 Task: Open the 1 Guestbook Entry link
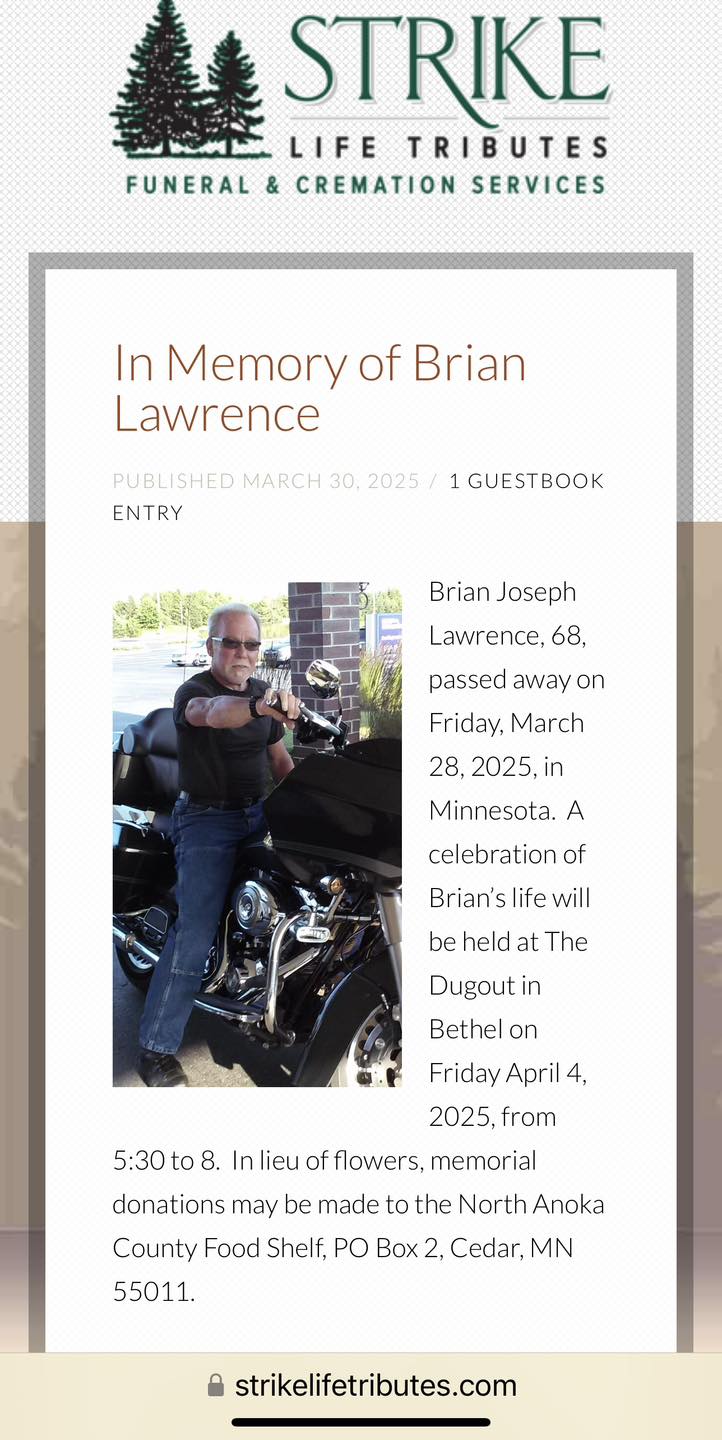(x=526, y=481)
